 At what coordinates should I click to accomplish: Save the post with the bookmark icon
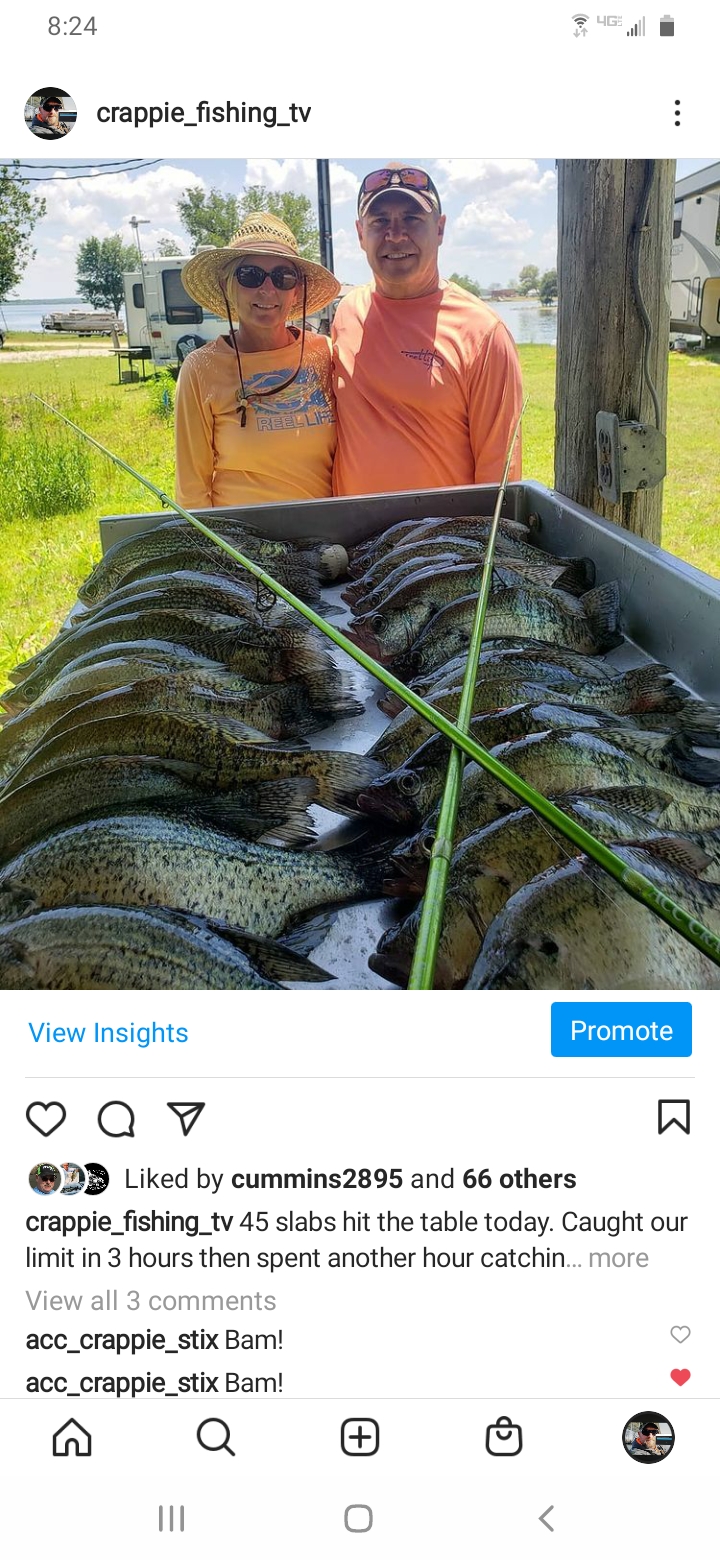point(673,1117)
